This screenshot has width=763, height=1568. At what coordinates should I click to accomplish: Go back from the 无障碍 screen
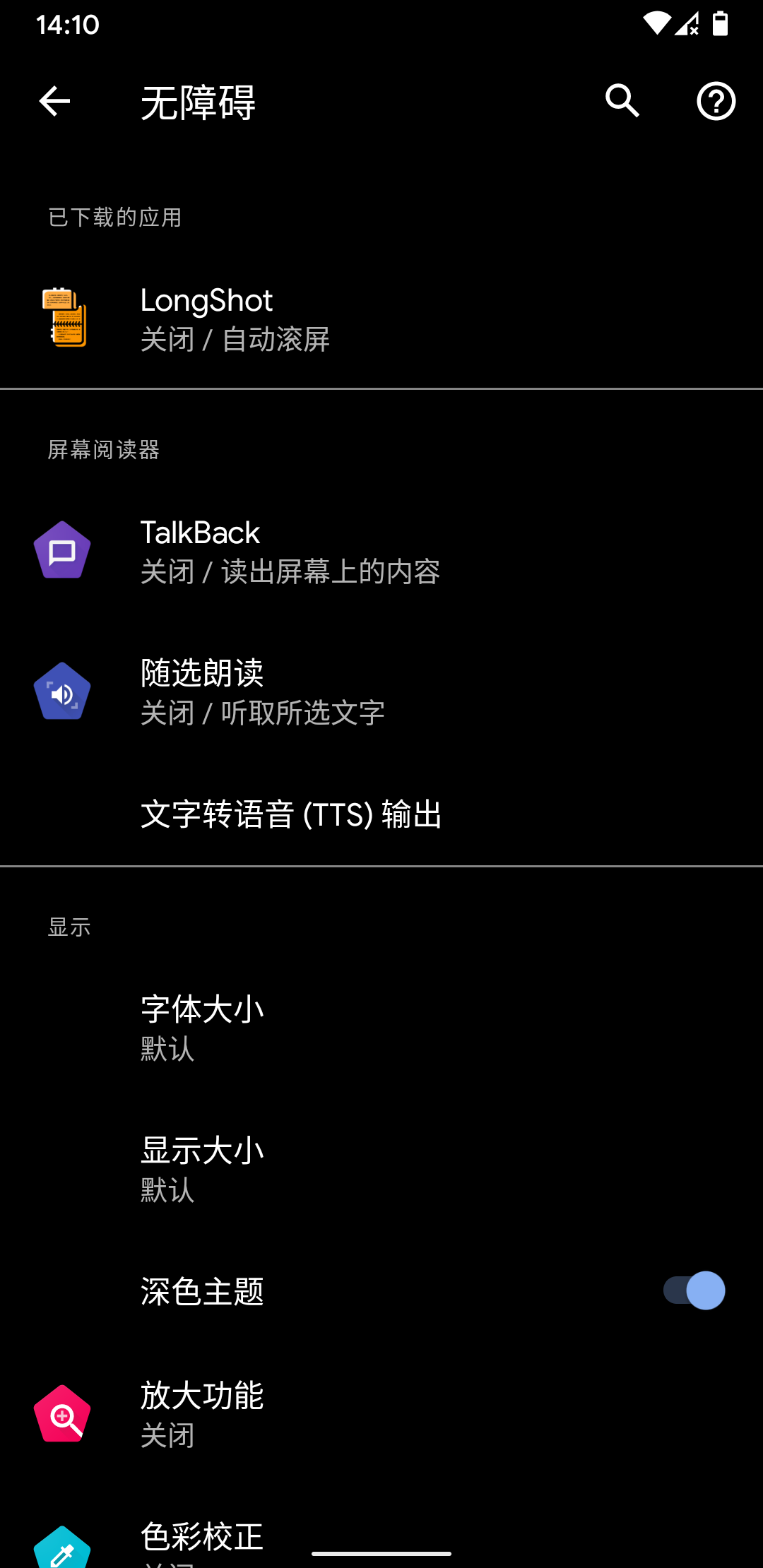[54, 102]
